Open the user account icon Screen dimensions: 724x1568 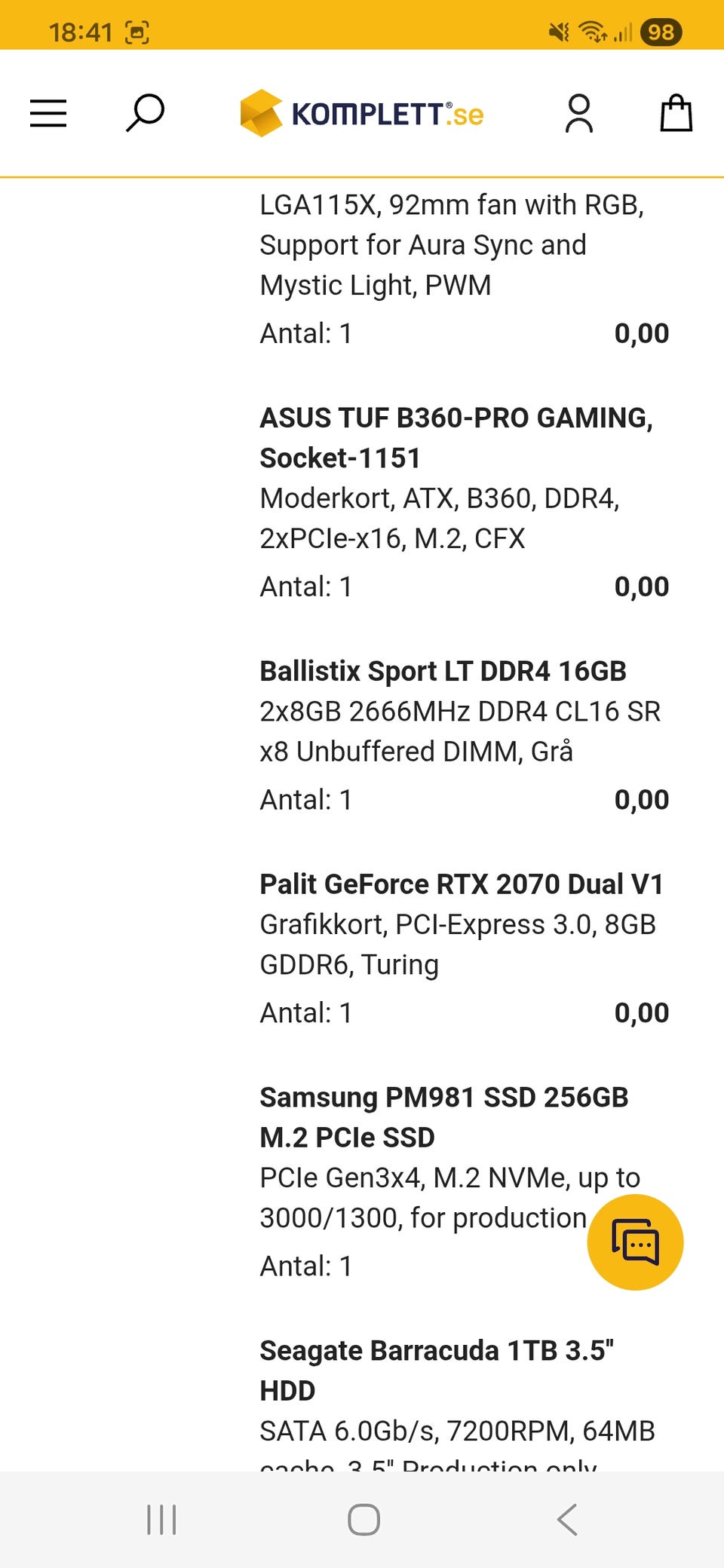pos(579,114)
